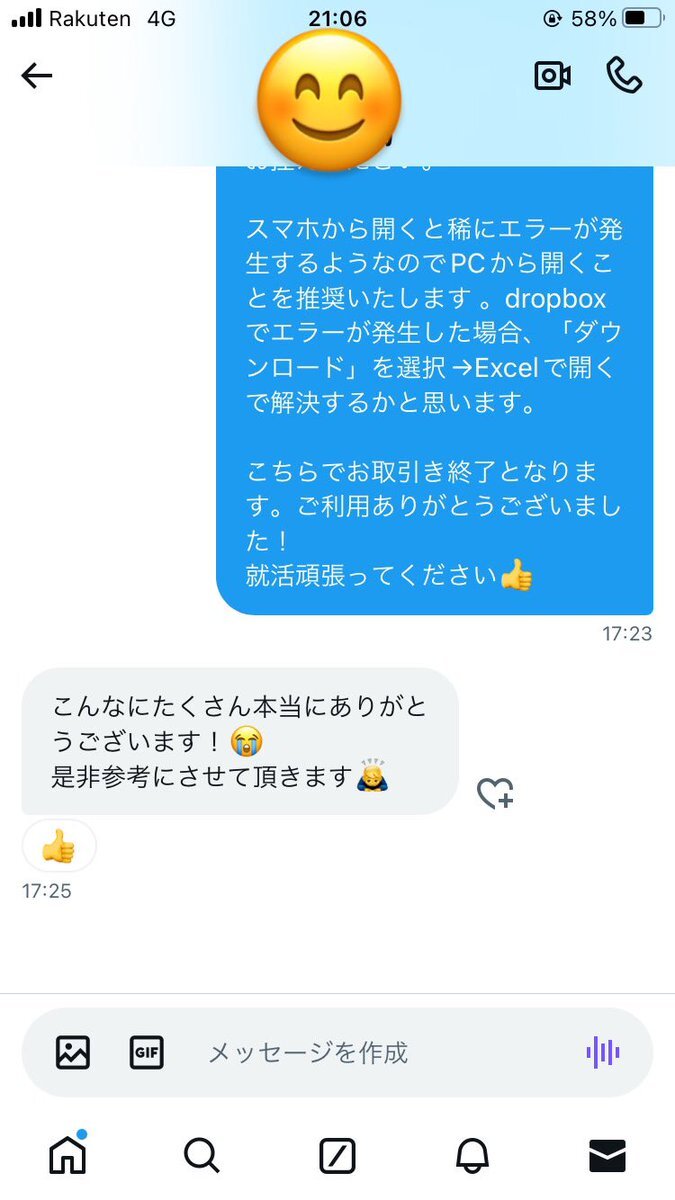This screenshot has width=675, height=1200.
Task: Start a voice call
Action: pyautogui.click(x=624, y=76)
